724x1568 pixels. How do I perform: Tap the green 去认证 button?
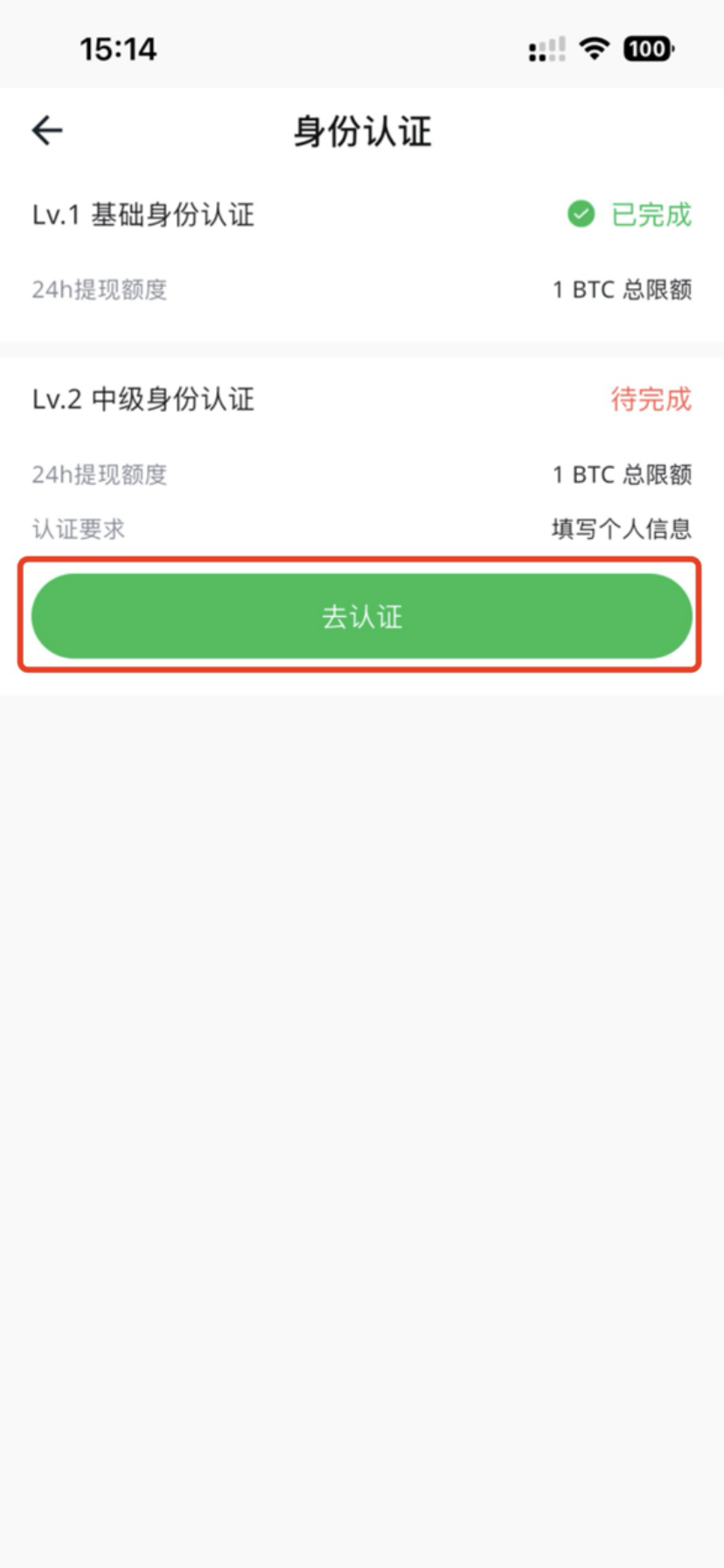(x=361, y=616)
